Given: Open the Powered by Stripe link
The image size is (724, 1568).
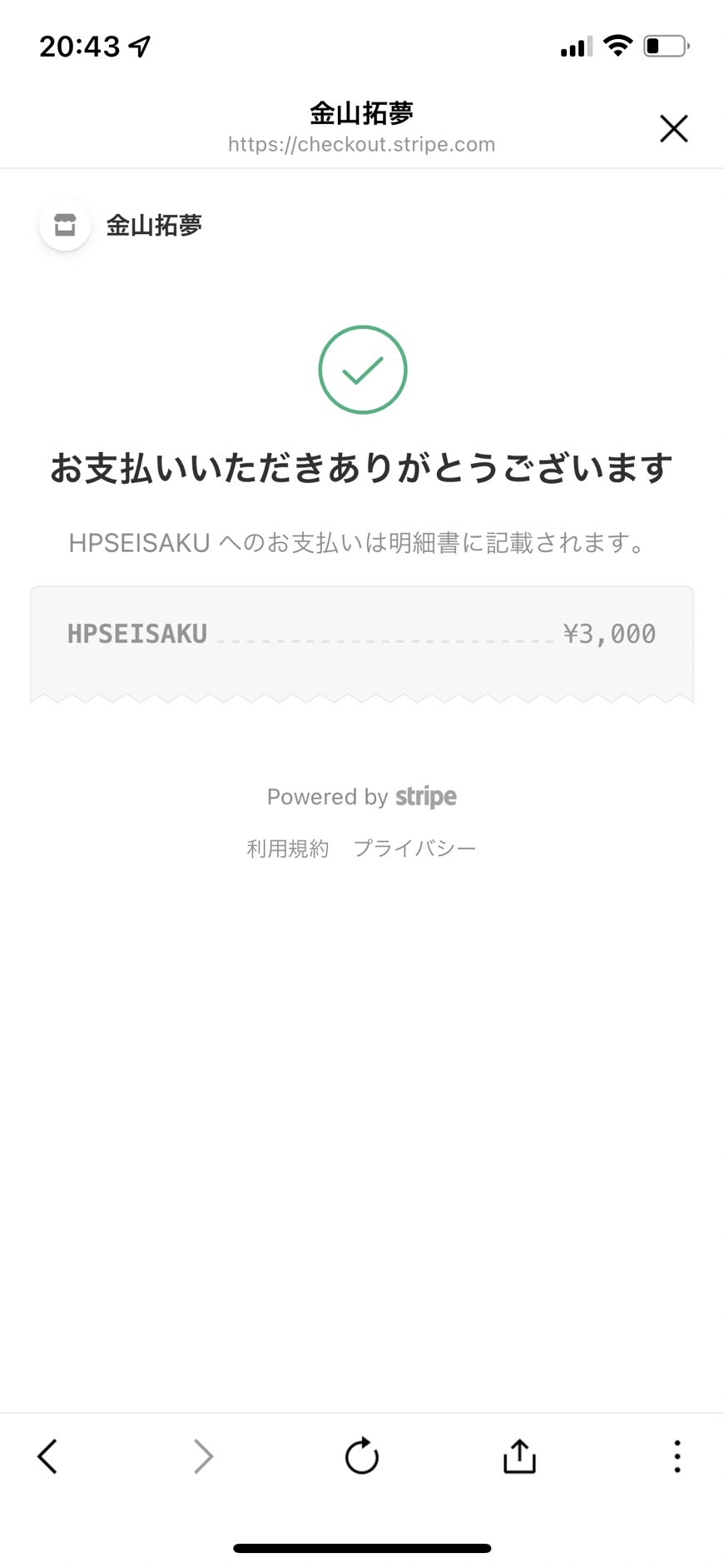Looking at the screenshot, I should coord(362,797).
